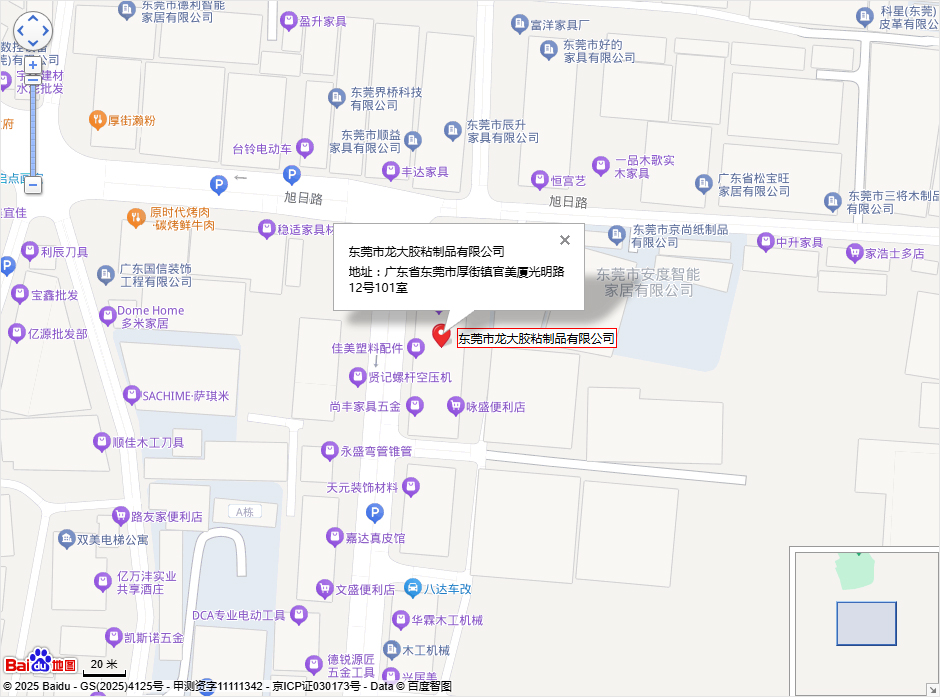
Task: Tap the red location marker pin
Action: (441, 335)
